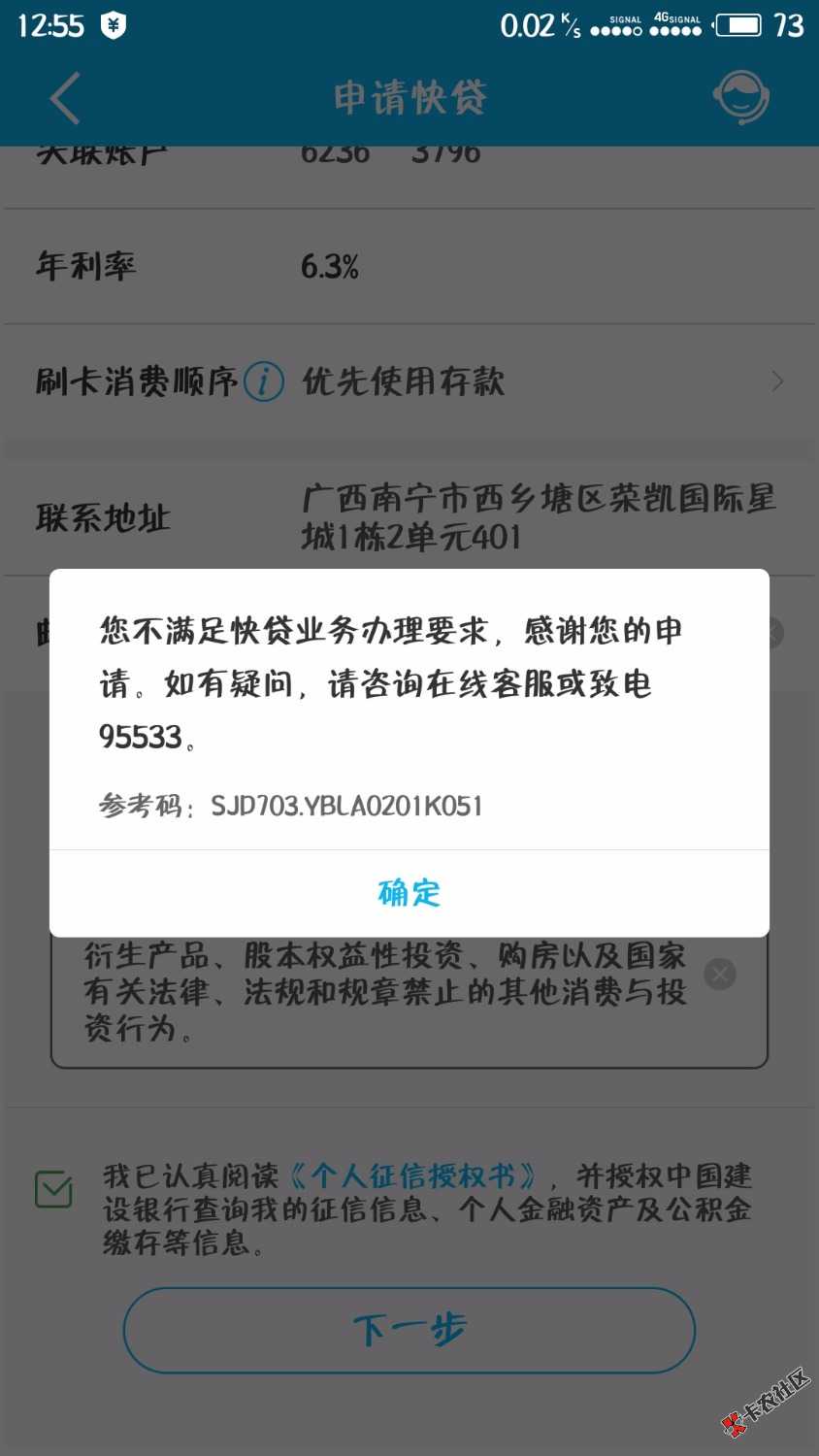Open the 《个人征信授权书》 link

(413, 1176)
